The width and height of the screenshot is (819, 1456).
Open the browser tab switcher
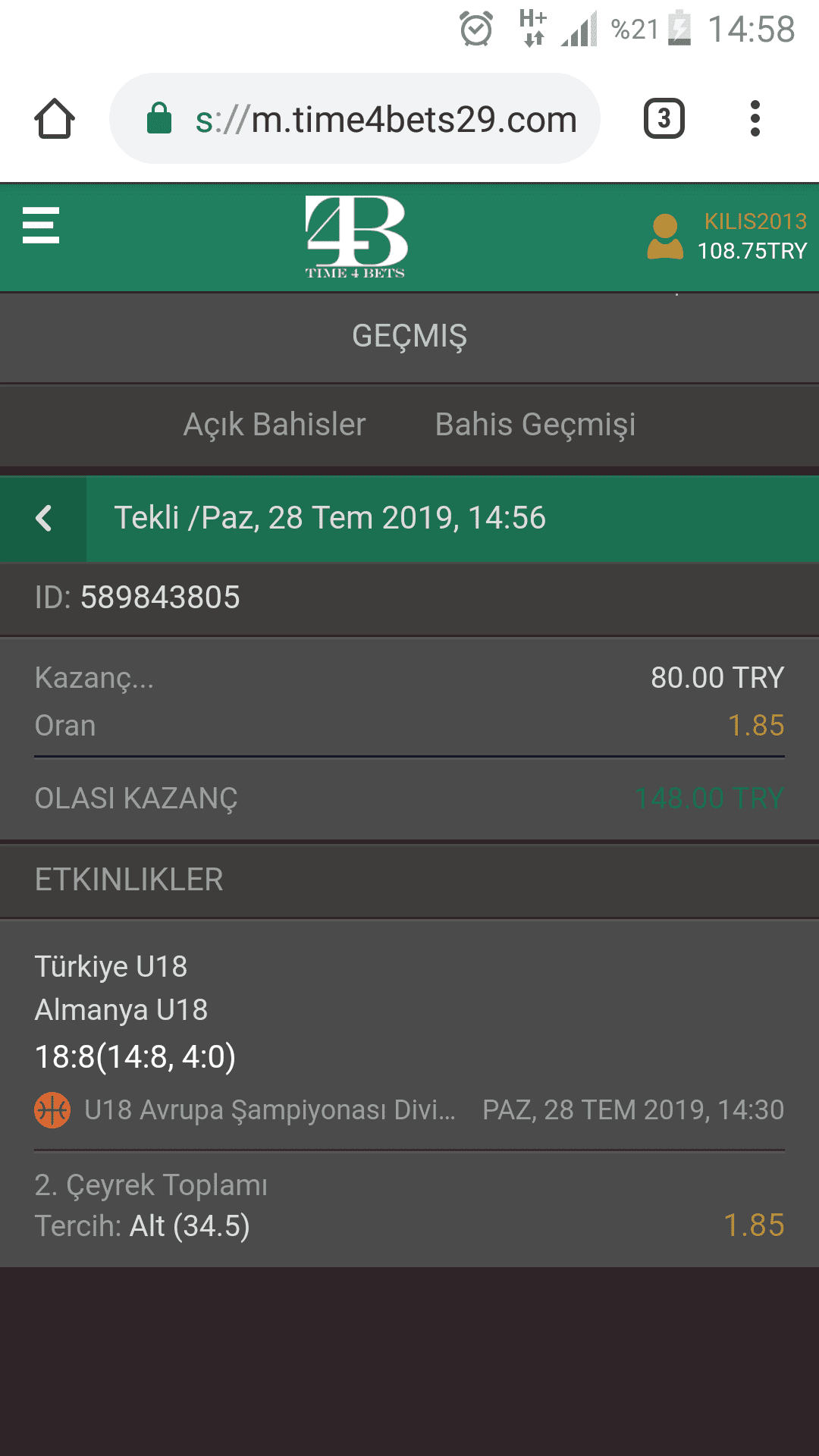(x=664, y=119)
